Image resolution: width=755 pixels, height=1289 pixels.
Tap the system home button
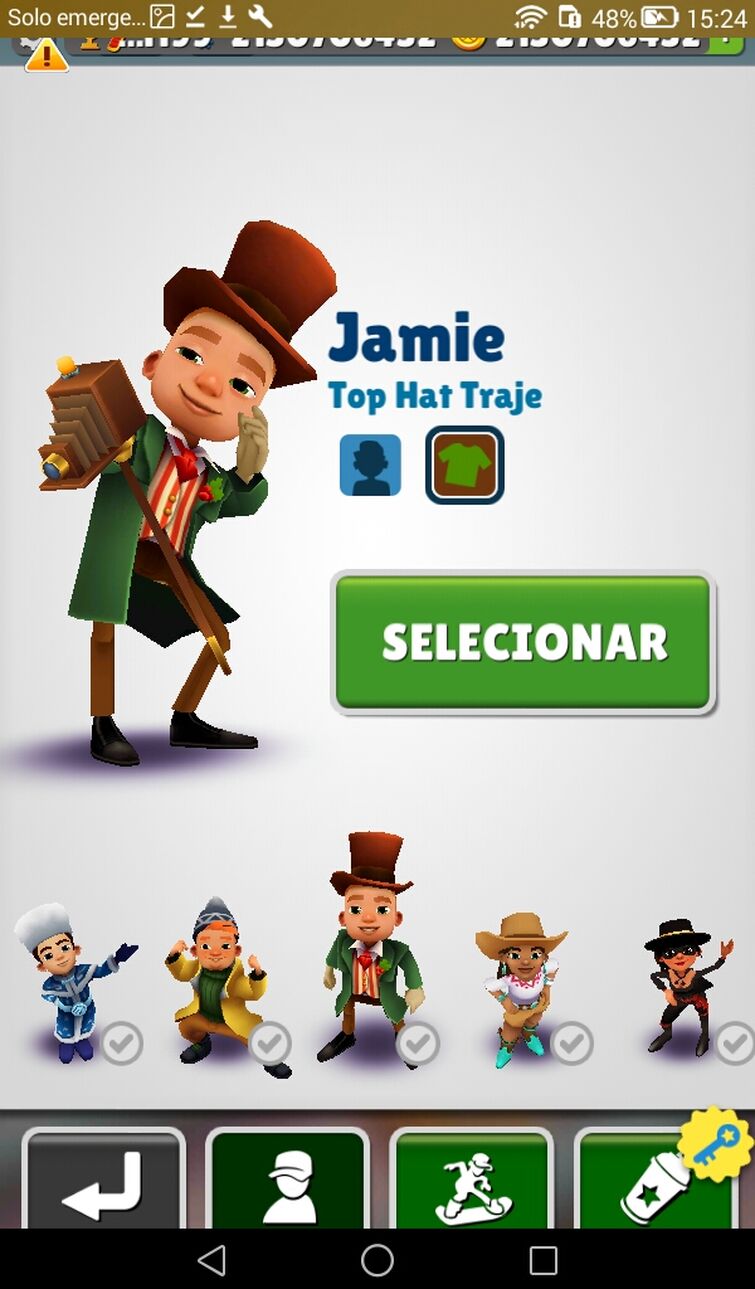coord(377,1260)
